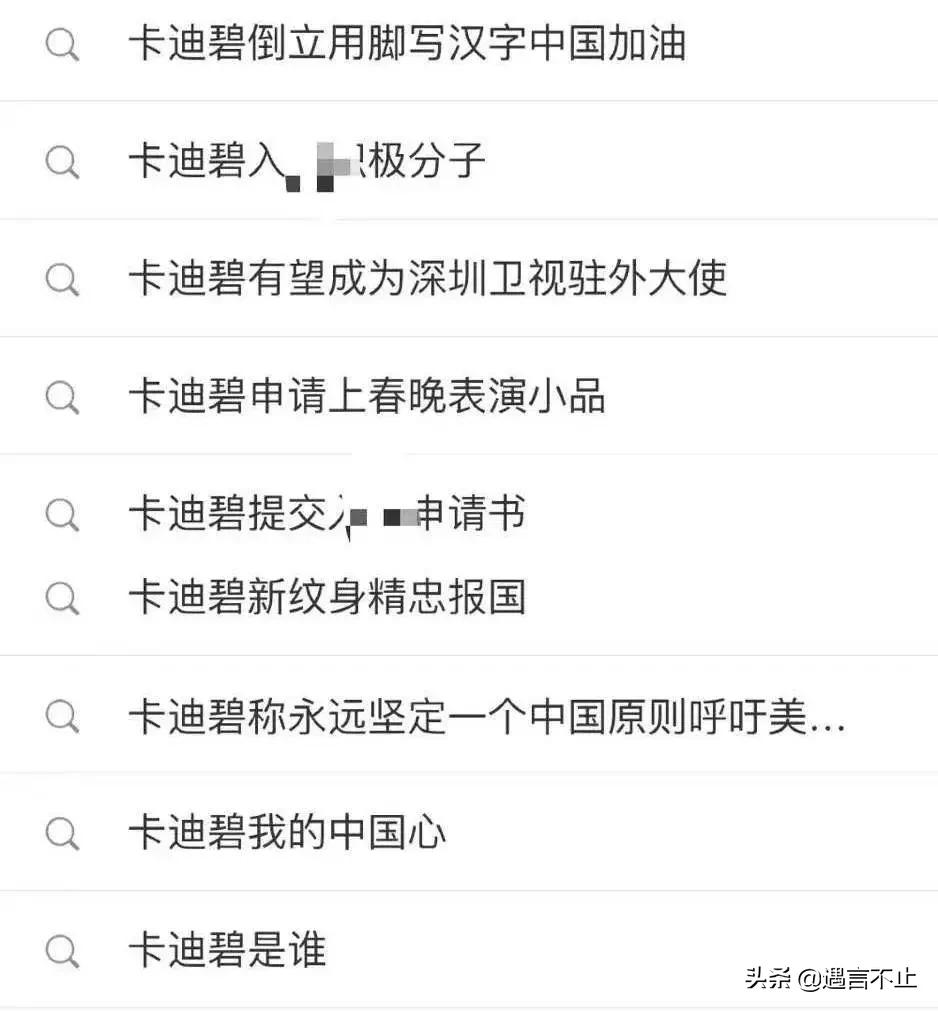Click the magnifier icon next to 卡迪碧有望成为深圳卫视驻外大使
Viewport: 938px width, 1011px height.
coord(62,280)
